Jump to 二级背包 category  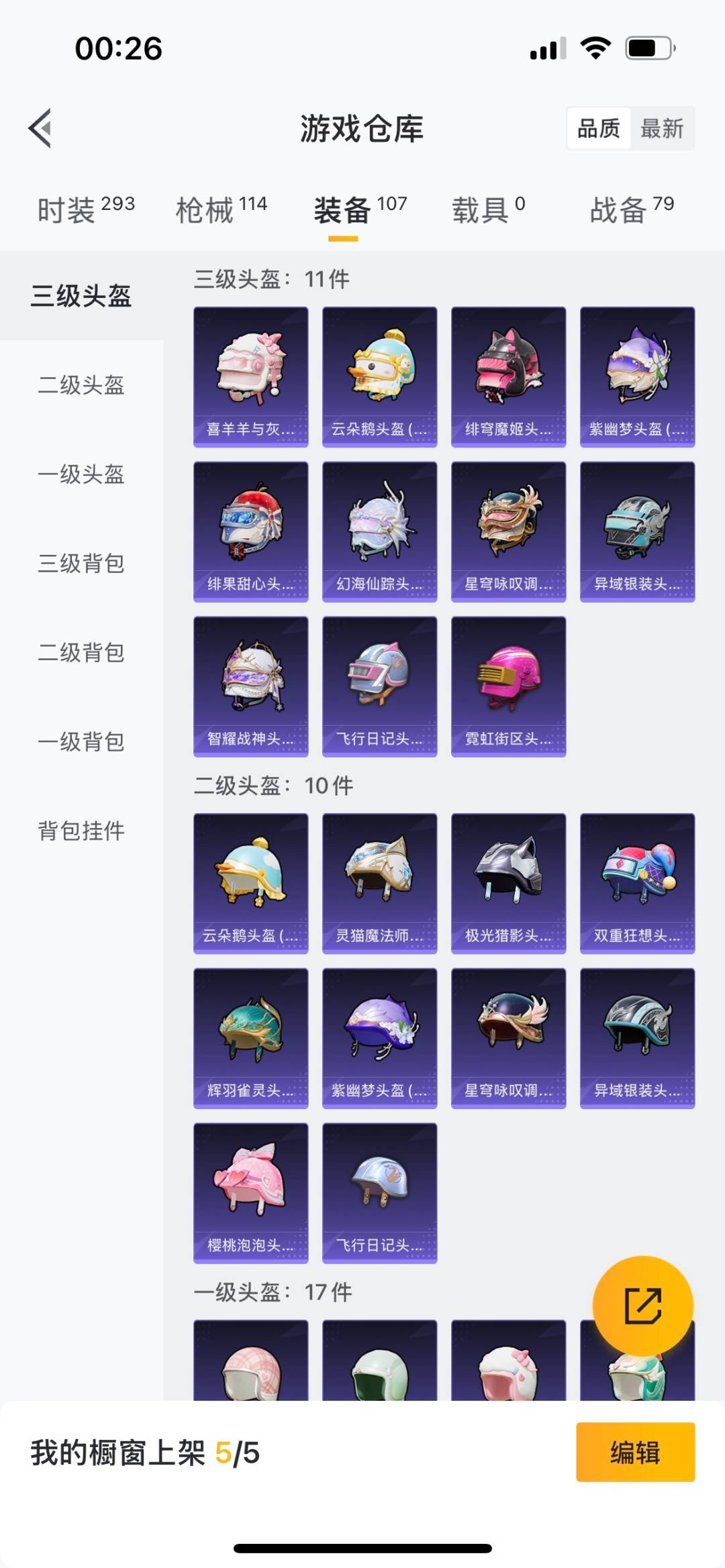[81, 653]
